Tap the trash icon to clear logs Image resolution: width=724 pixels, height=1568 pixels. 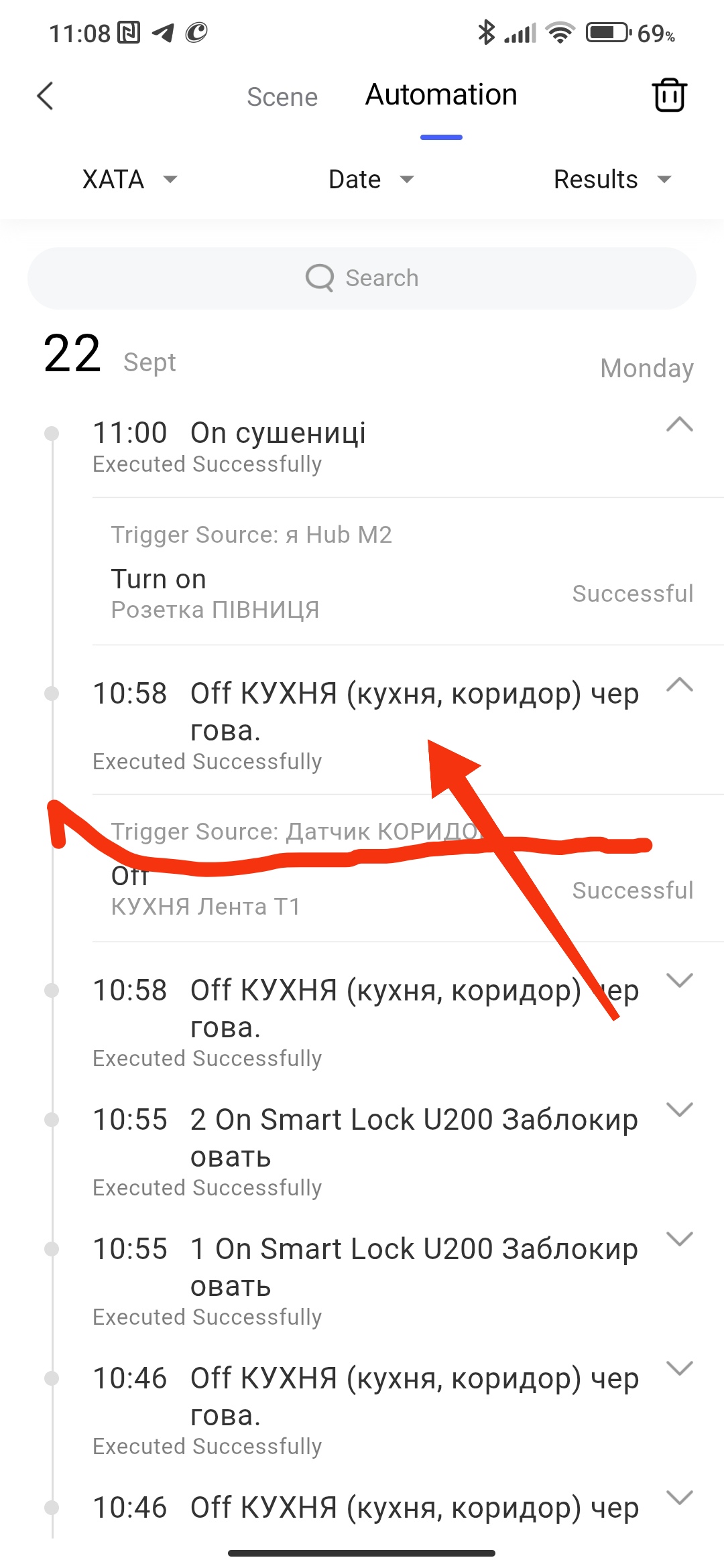pos(669,95)
